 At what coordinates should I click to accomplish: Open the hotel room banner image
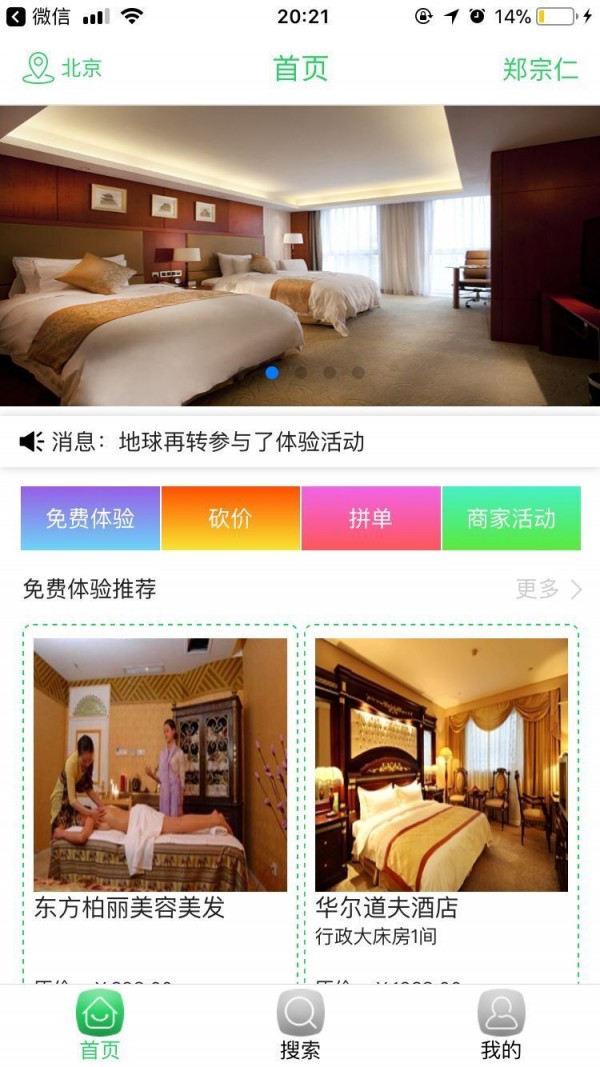pyautogui.click(x=300, y=255)
